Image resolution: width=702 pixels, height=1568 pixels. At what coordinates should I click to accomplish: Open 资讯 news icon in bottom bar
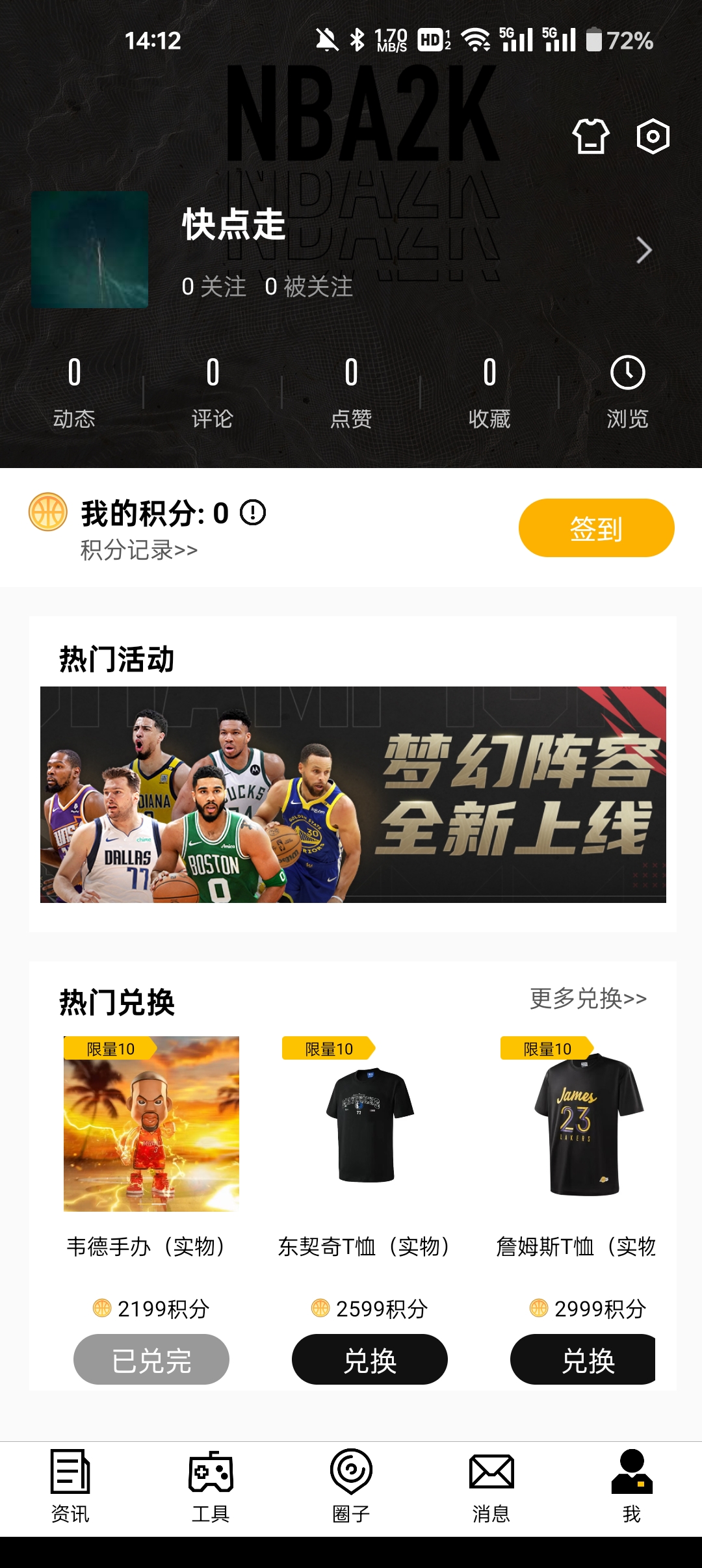69,1489
